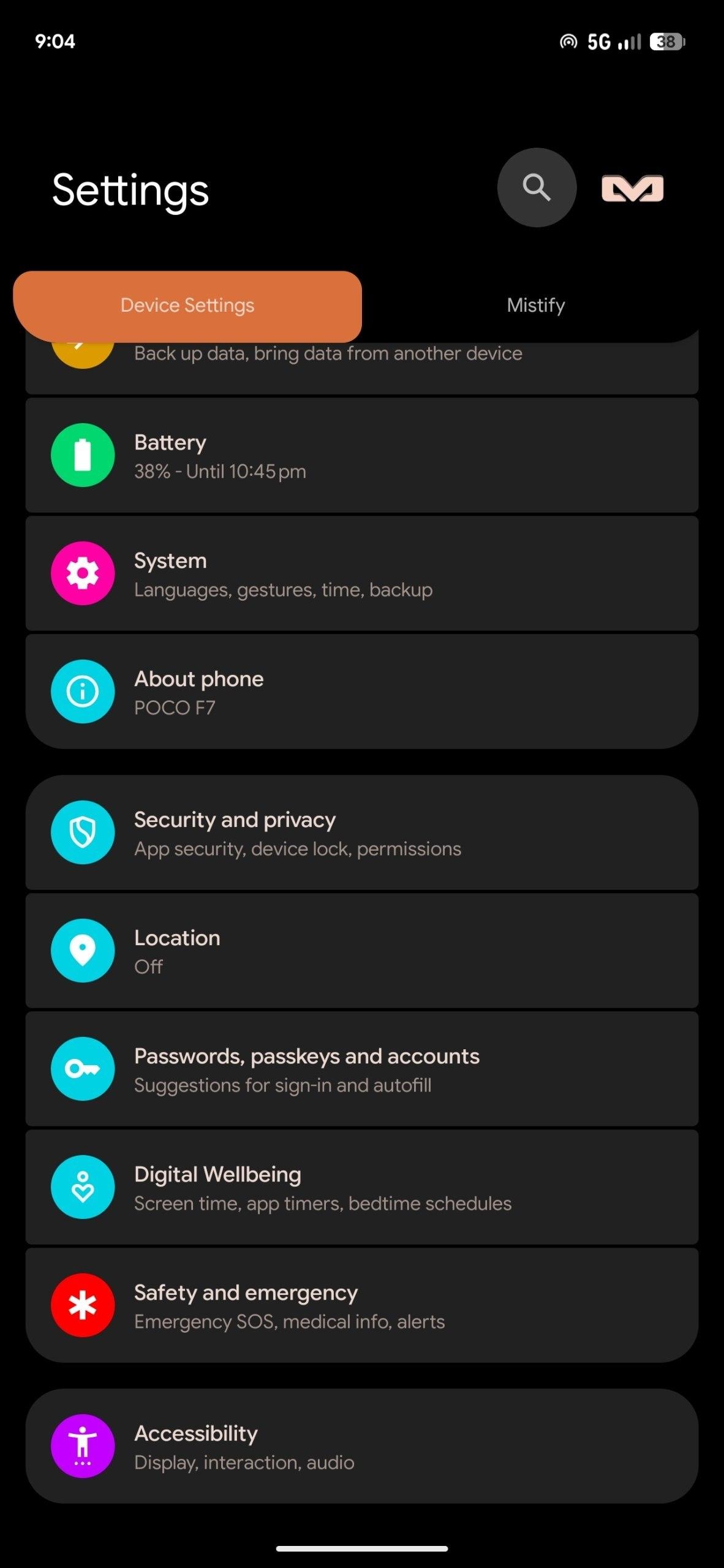This screenshot has width=724, height=1568.
Task: Go to Security and privacy
Action: [x=361, y=833]
